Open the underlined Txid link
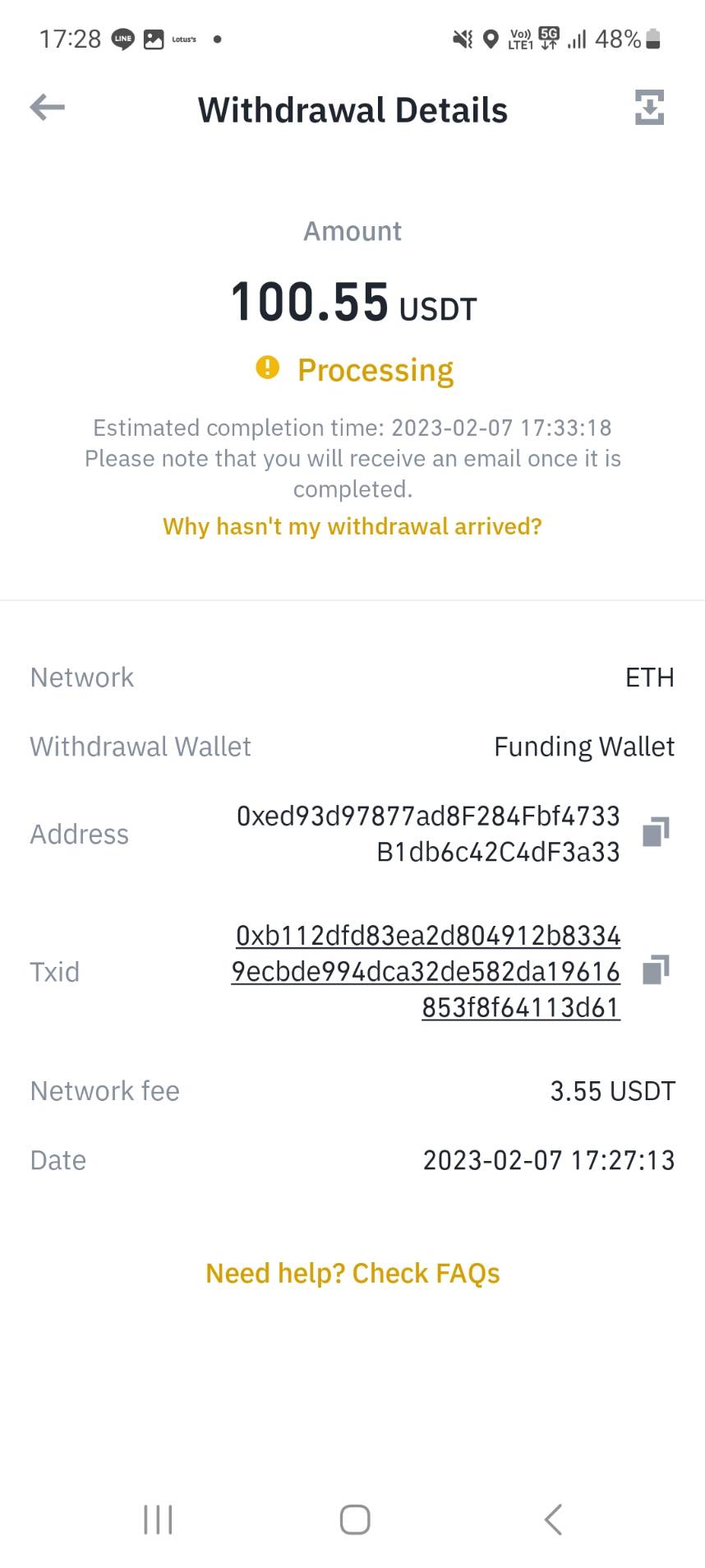705x1568 pixels. tap(426, 971)
